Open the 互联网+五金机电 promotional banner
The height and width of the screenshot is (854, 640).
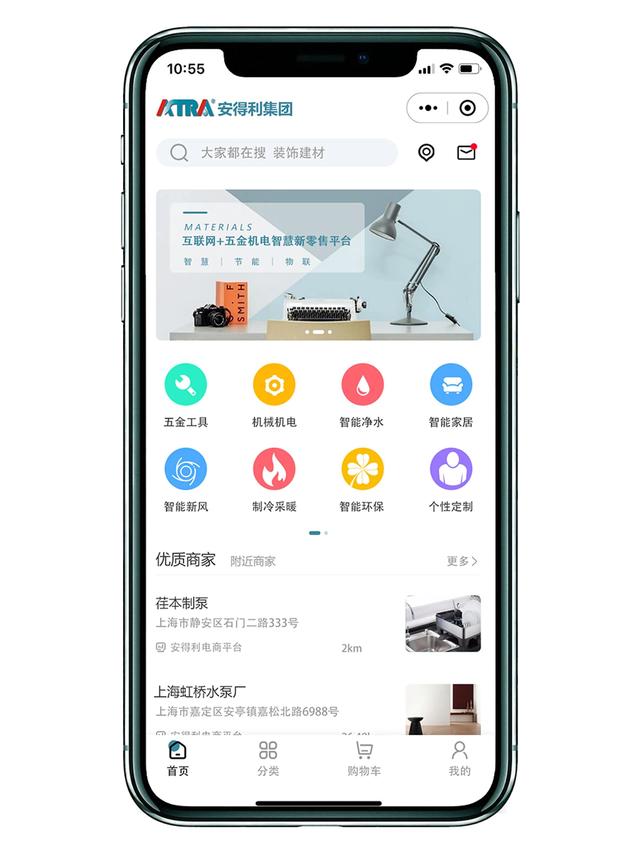click(x=318, y=265)
